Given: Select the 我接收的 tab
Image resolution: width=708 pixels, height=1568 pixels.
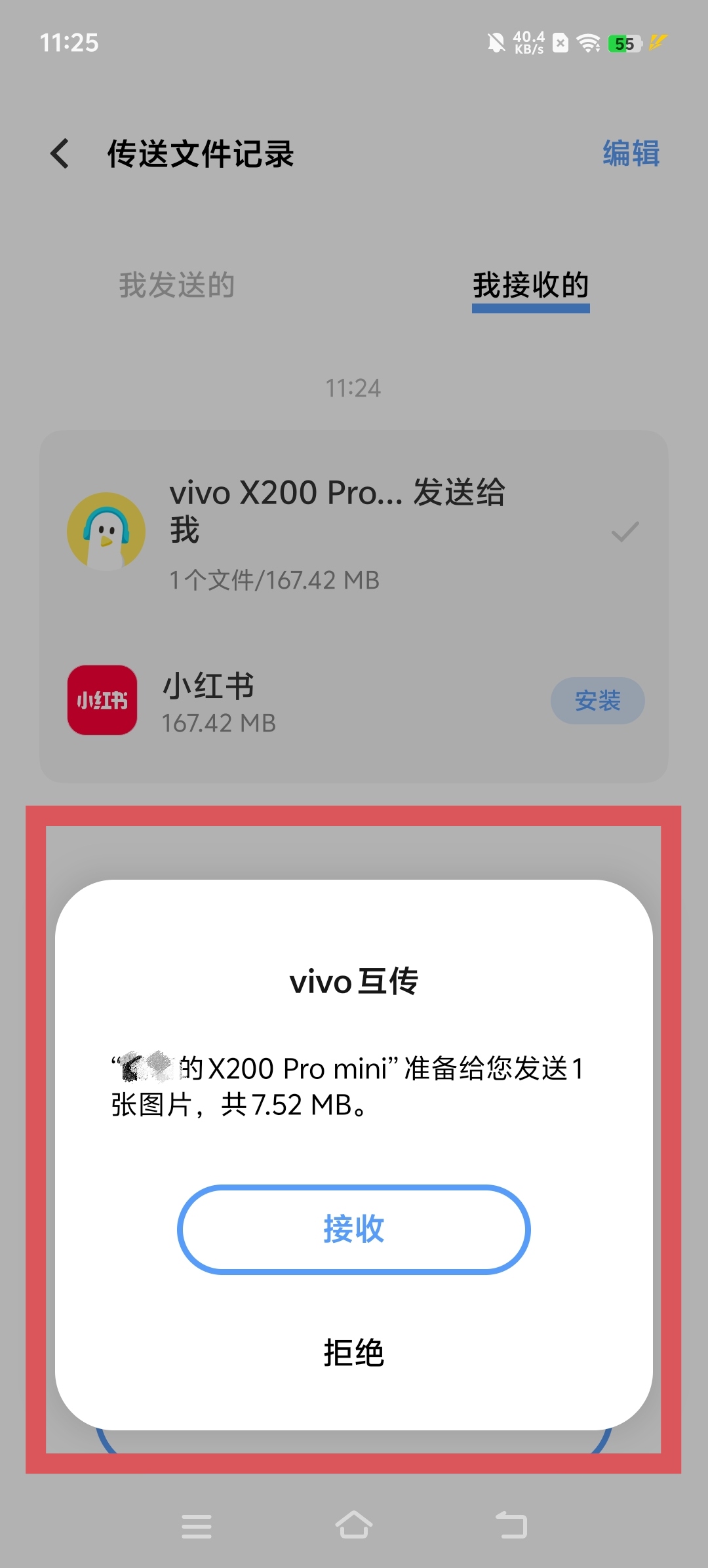Looking at the screenshot, I should tap(530, 285).
